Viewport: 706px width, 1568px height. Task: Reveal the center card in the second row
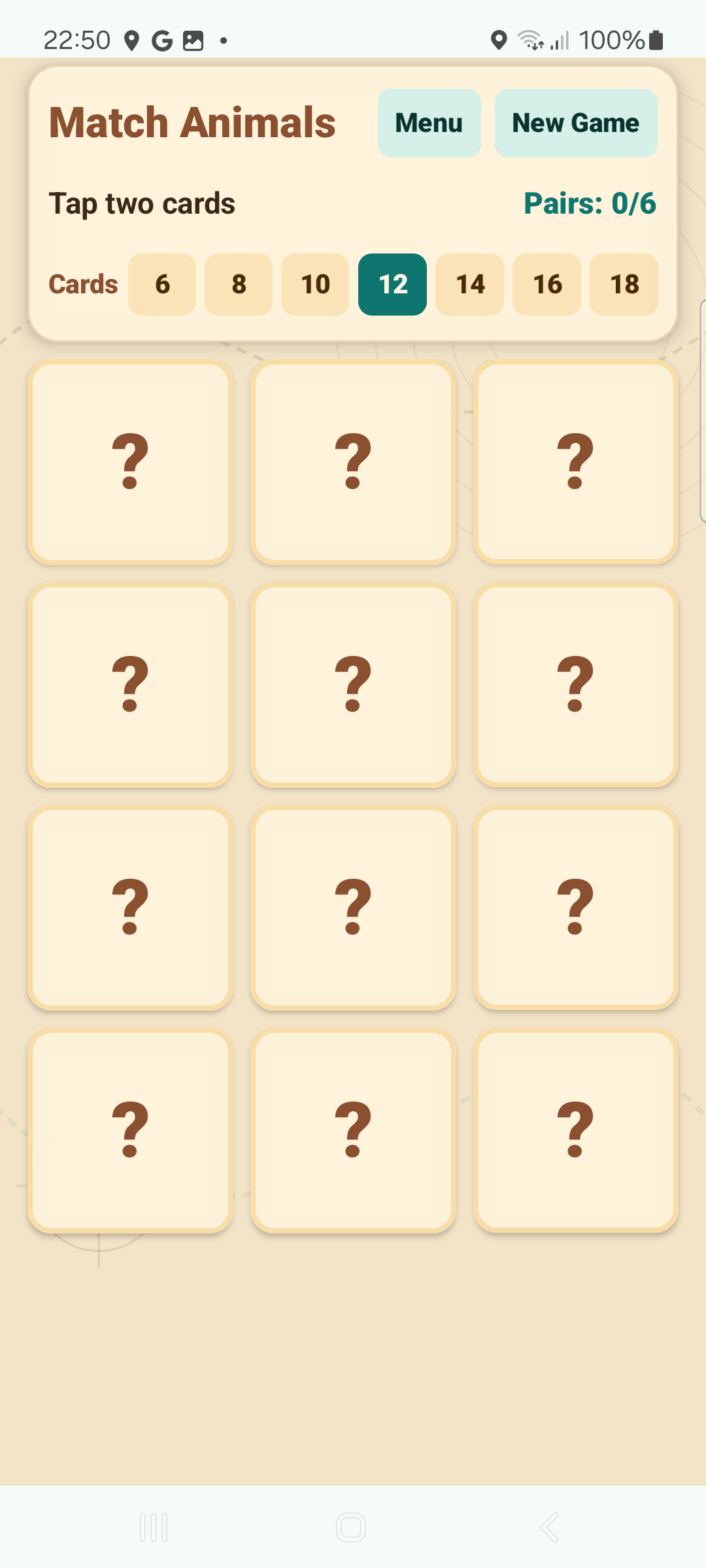coord(353,685)
